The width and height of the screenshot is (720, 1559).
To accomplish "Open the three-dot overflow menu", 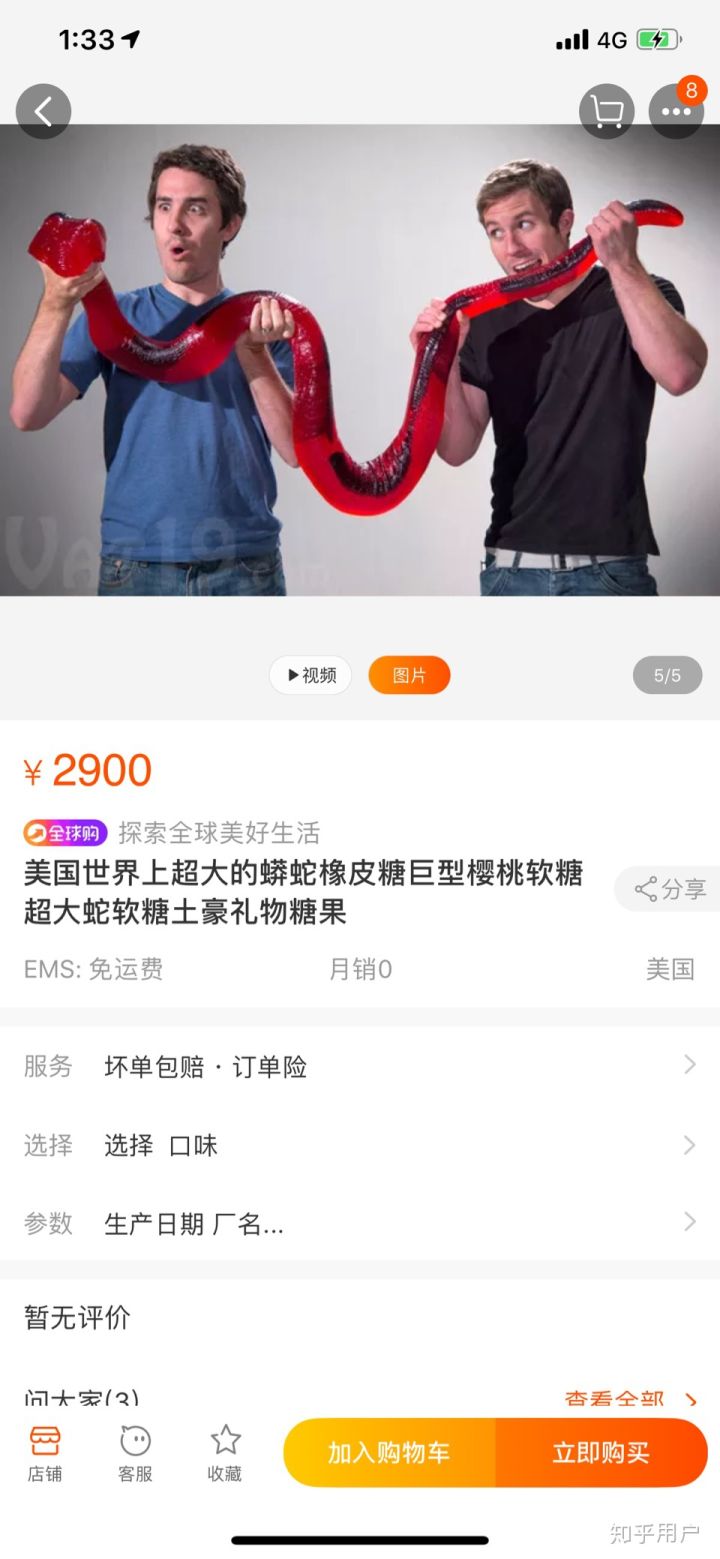I will pos(676,111).
